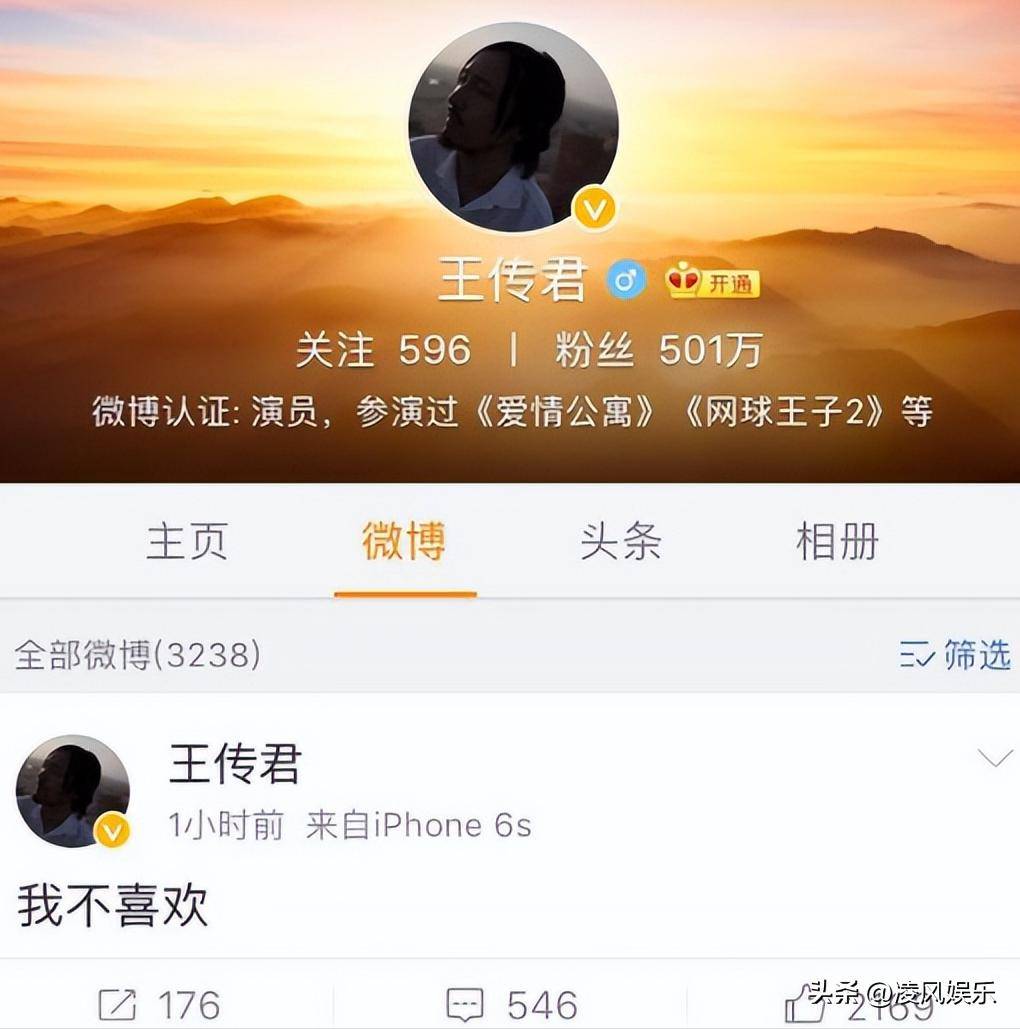Open 王传君's large profile avatar
Image resolution: width=1020 pixels, height=1029 pixels.
click(x=513, y=127)
